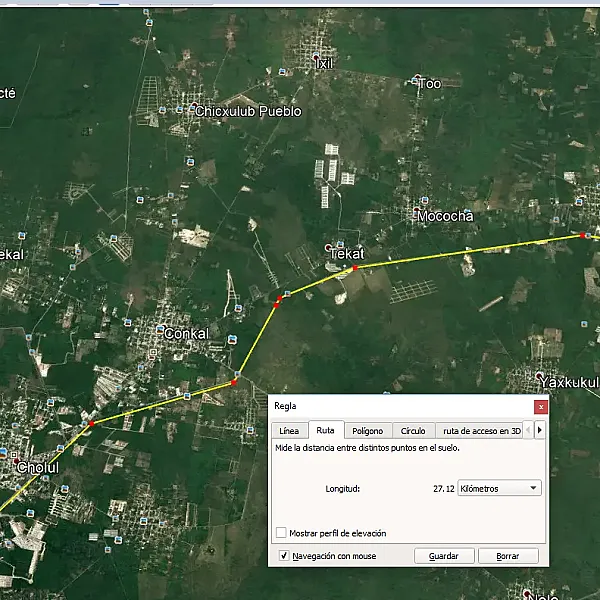The height and width of the screenshot is (600, 600).
Task: Enable Mostrar perfil de elevación checkbox
Action: click(281, 533)
